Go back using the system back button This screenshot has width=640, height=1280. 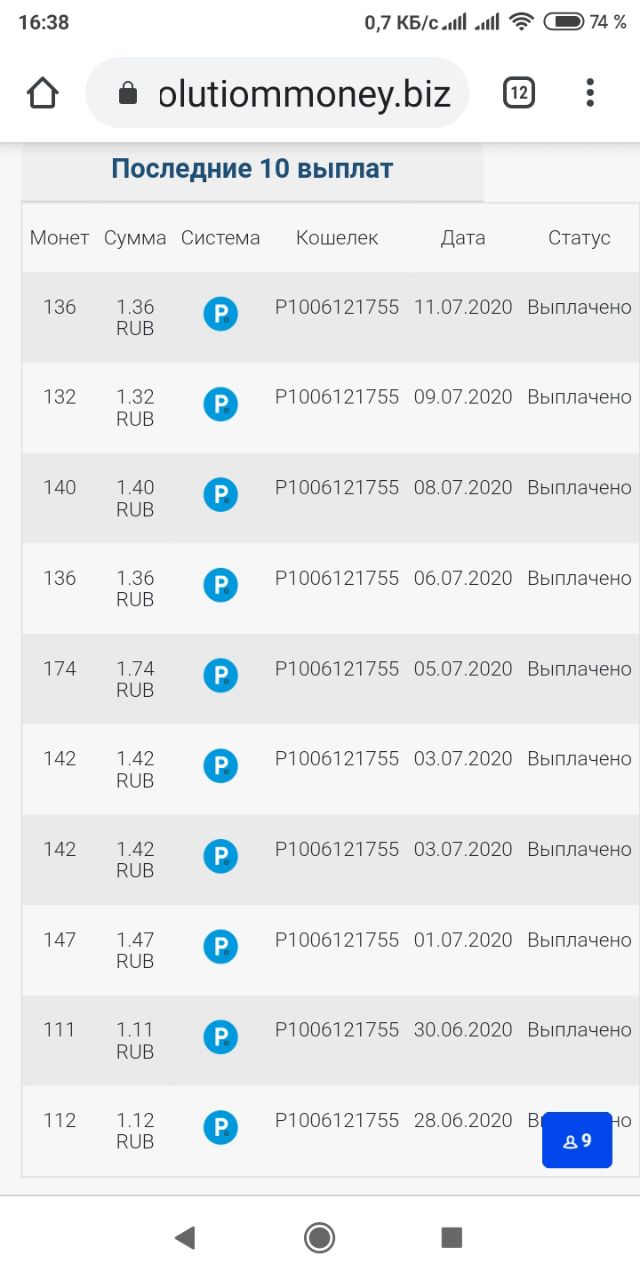(x=185, y=1238)
